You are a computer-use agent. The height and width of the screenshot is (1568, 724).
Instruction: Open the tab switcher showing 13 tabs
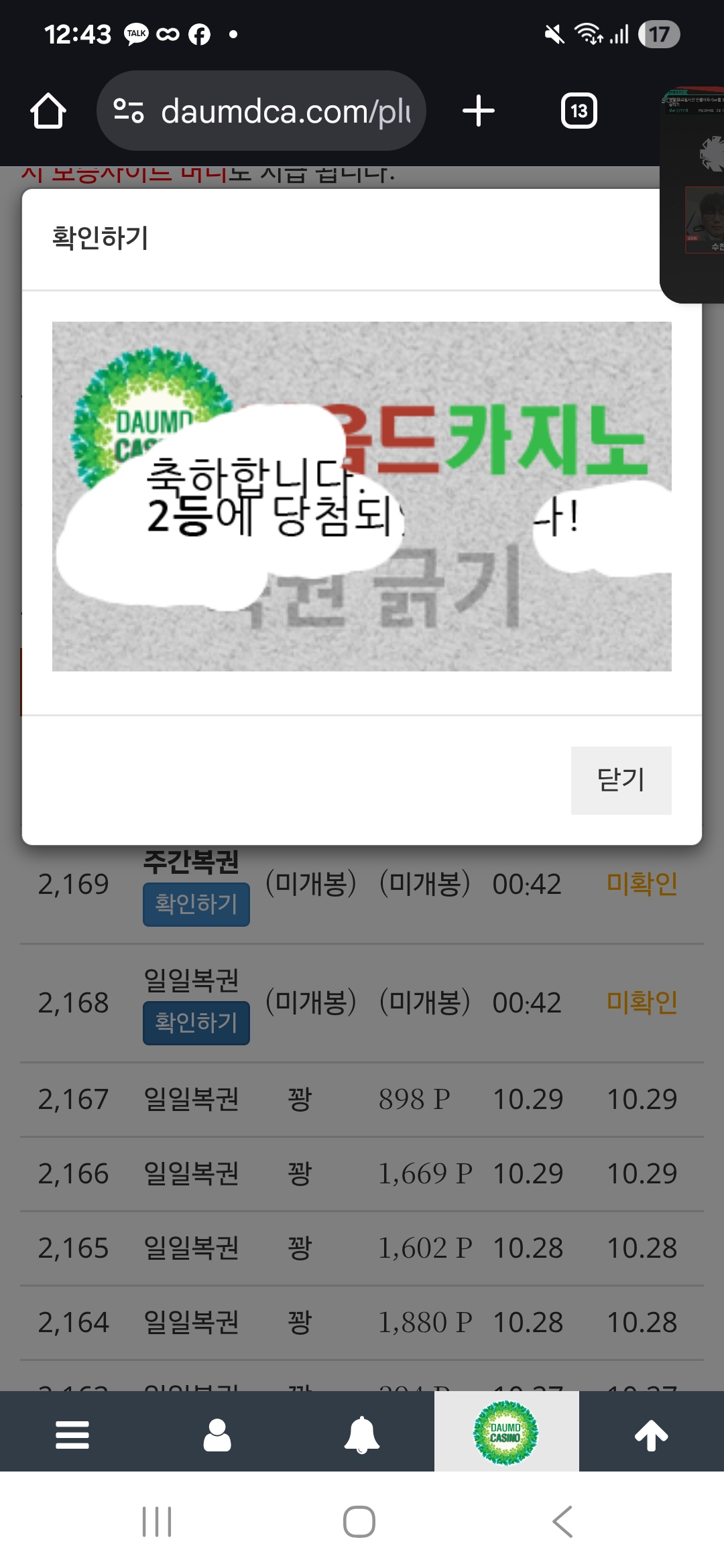[579, 111]
